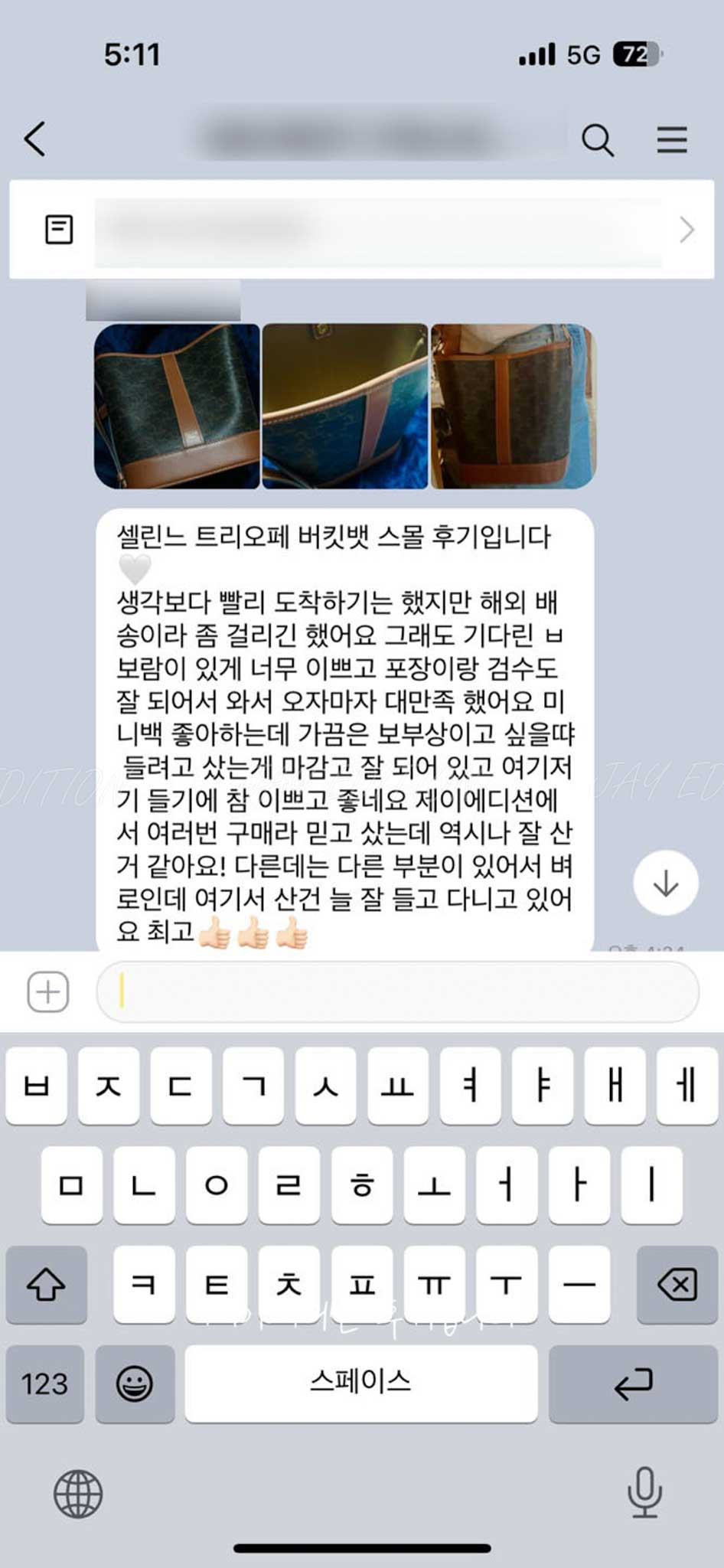Screen dimensions: 724x1568
Task: Tap the return key
Action: 633,1384
